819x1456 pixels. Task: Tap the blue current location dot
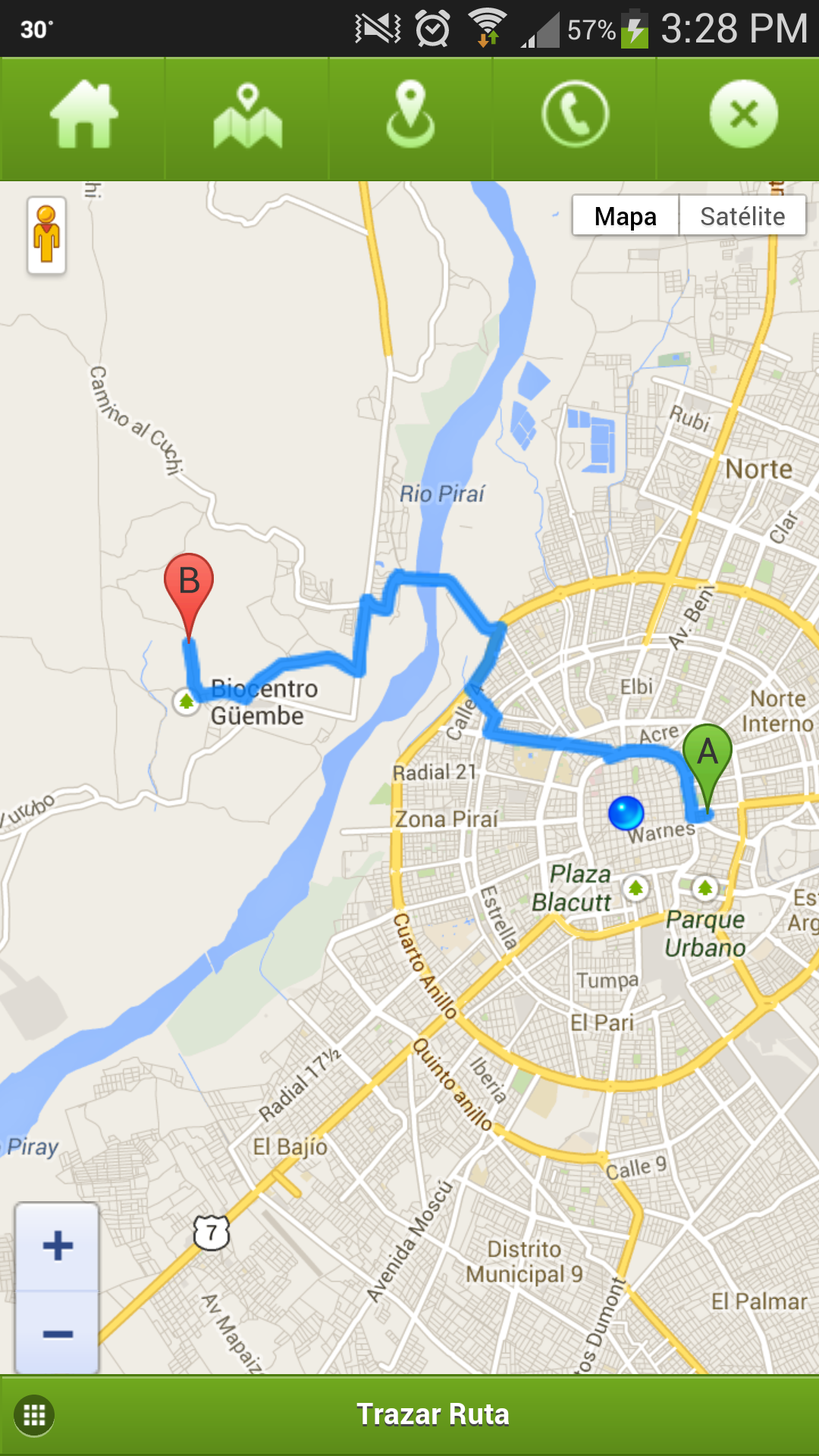click(626, 813)
